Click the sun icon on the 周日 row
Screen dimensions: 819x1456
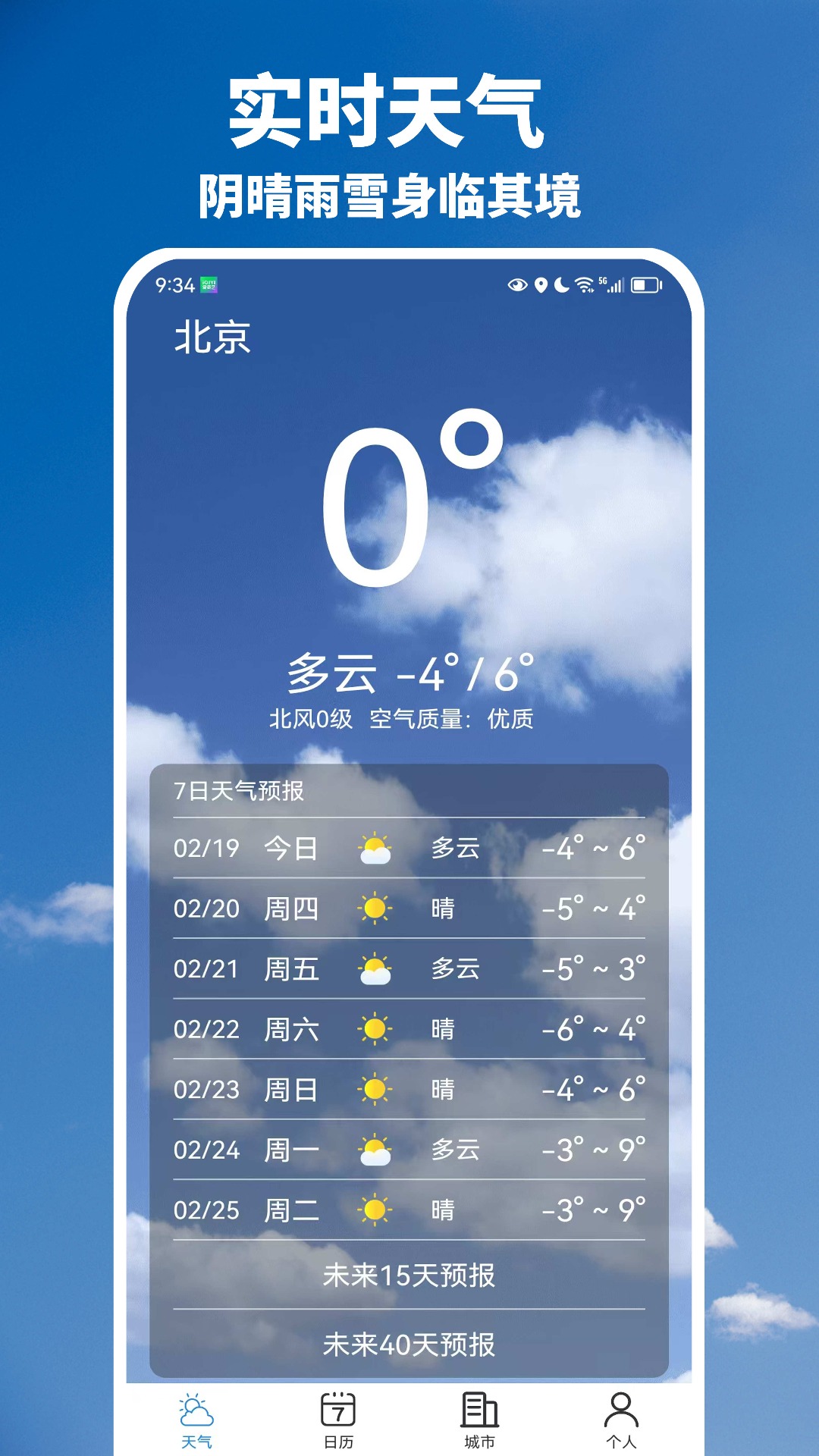pyautogui.click(x=375, y=1090)
